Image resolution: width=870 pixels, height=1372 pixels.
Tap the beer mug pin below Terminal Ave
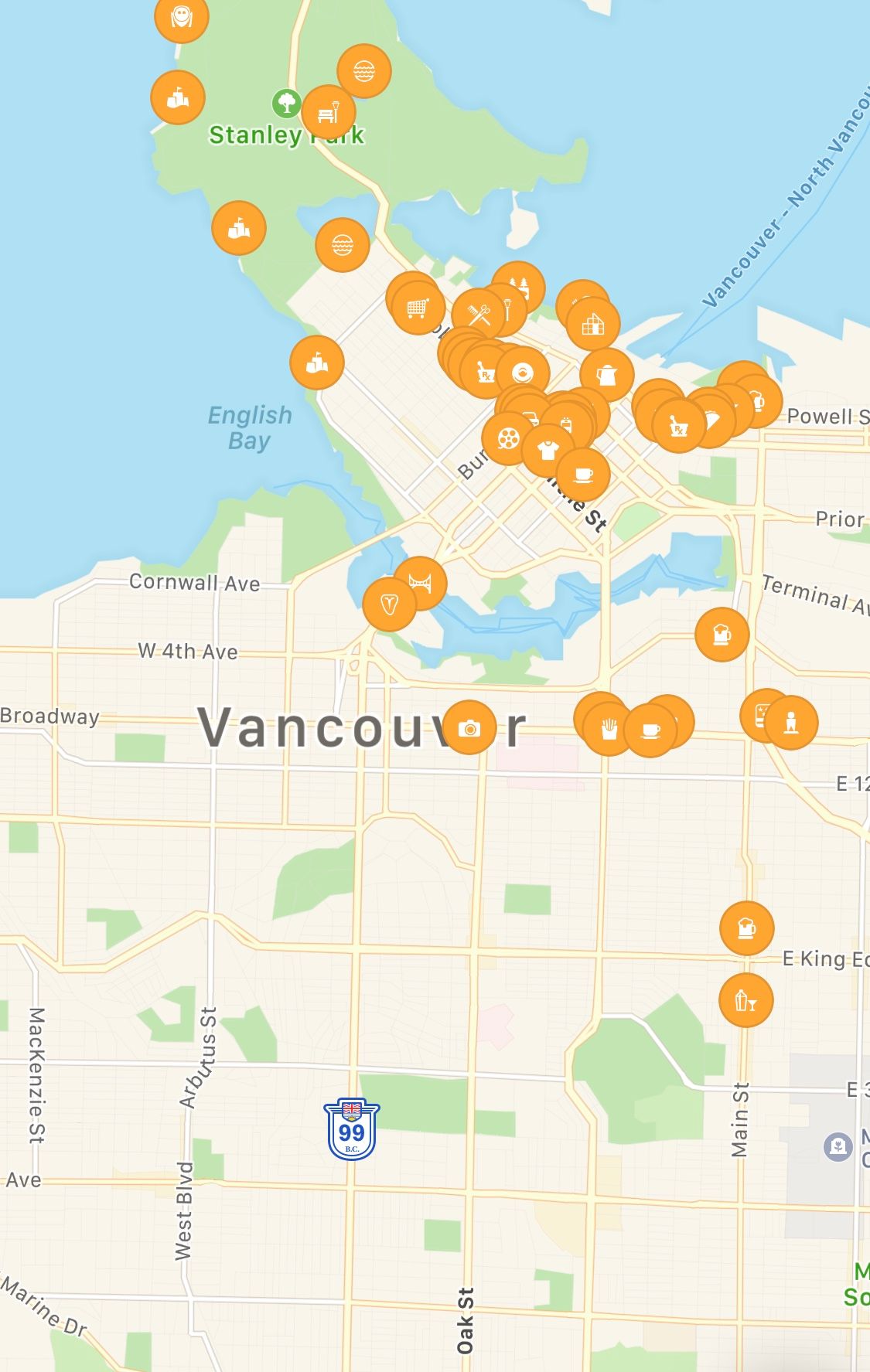(722, 635)
